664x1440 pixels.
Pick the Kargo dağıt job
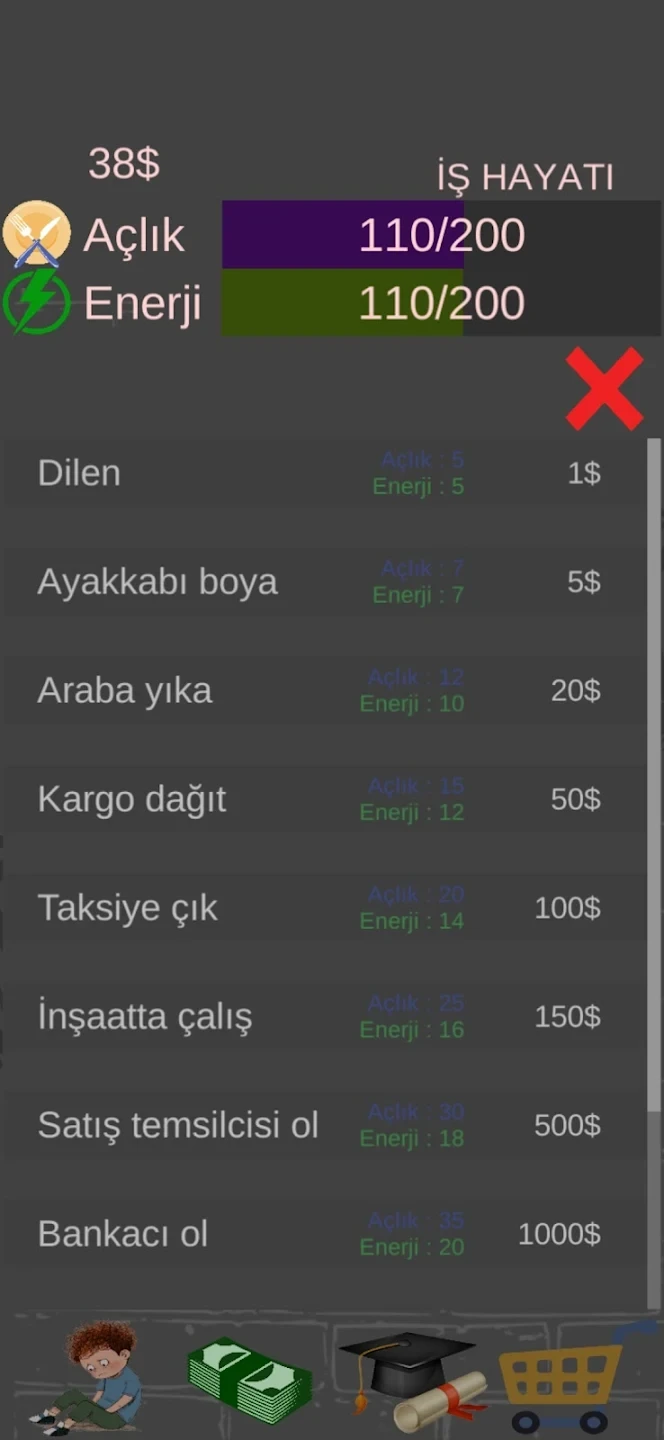pyautogui.click(x=320, y=799)
